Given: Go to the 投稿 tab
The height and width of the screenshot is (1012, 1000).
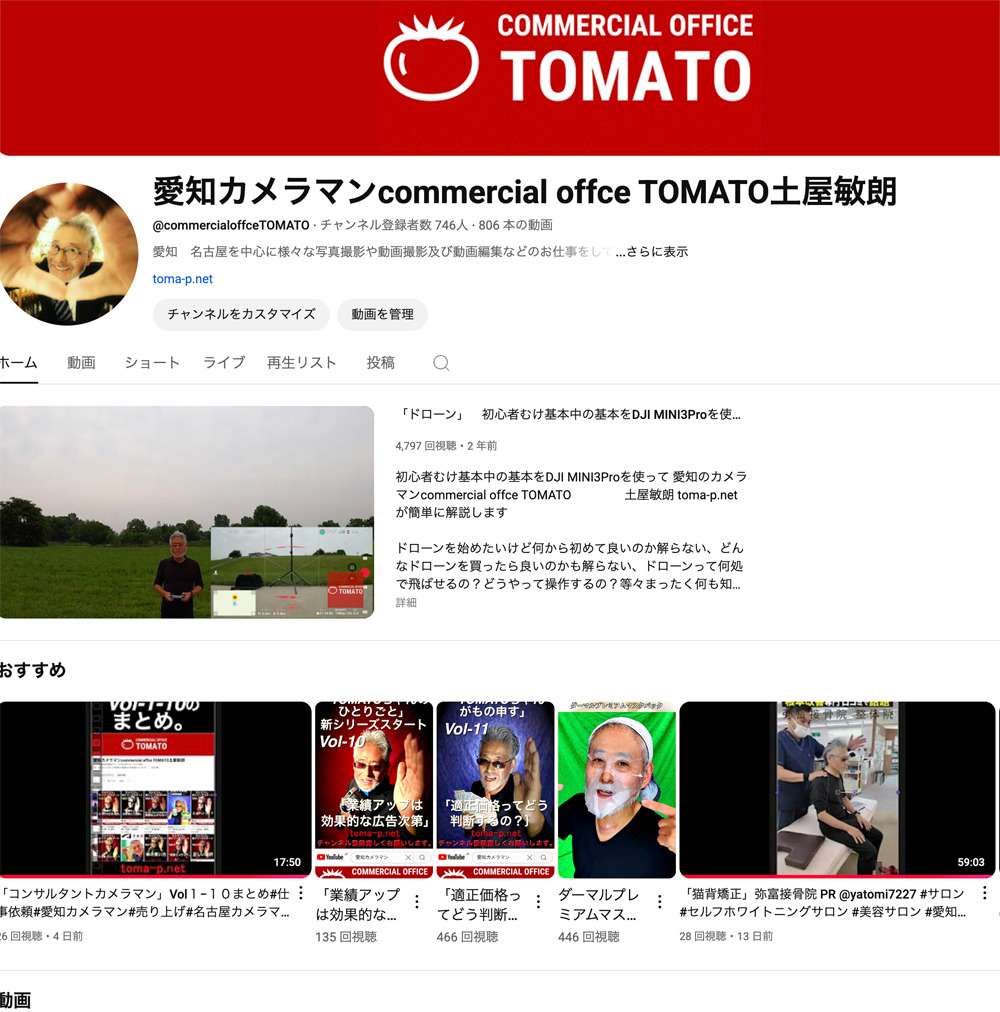Looking at the screenshot, I should pos(380,363).
